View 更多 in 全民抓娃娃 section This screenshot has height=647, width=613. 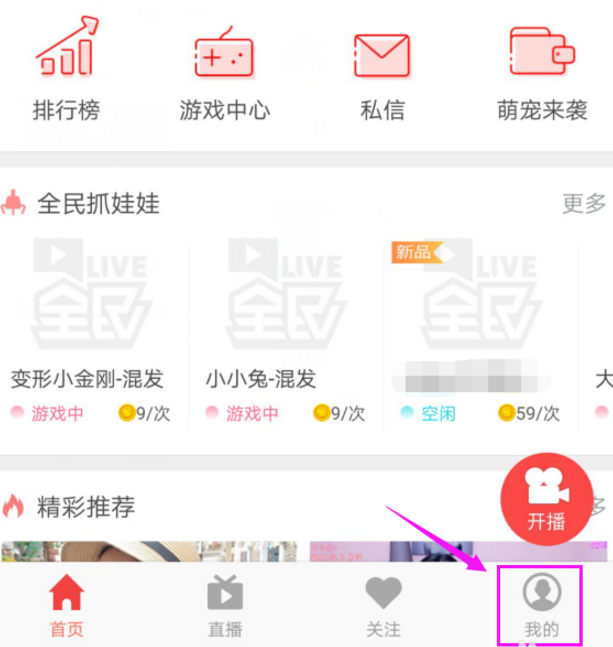(x=584, y=204)
